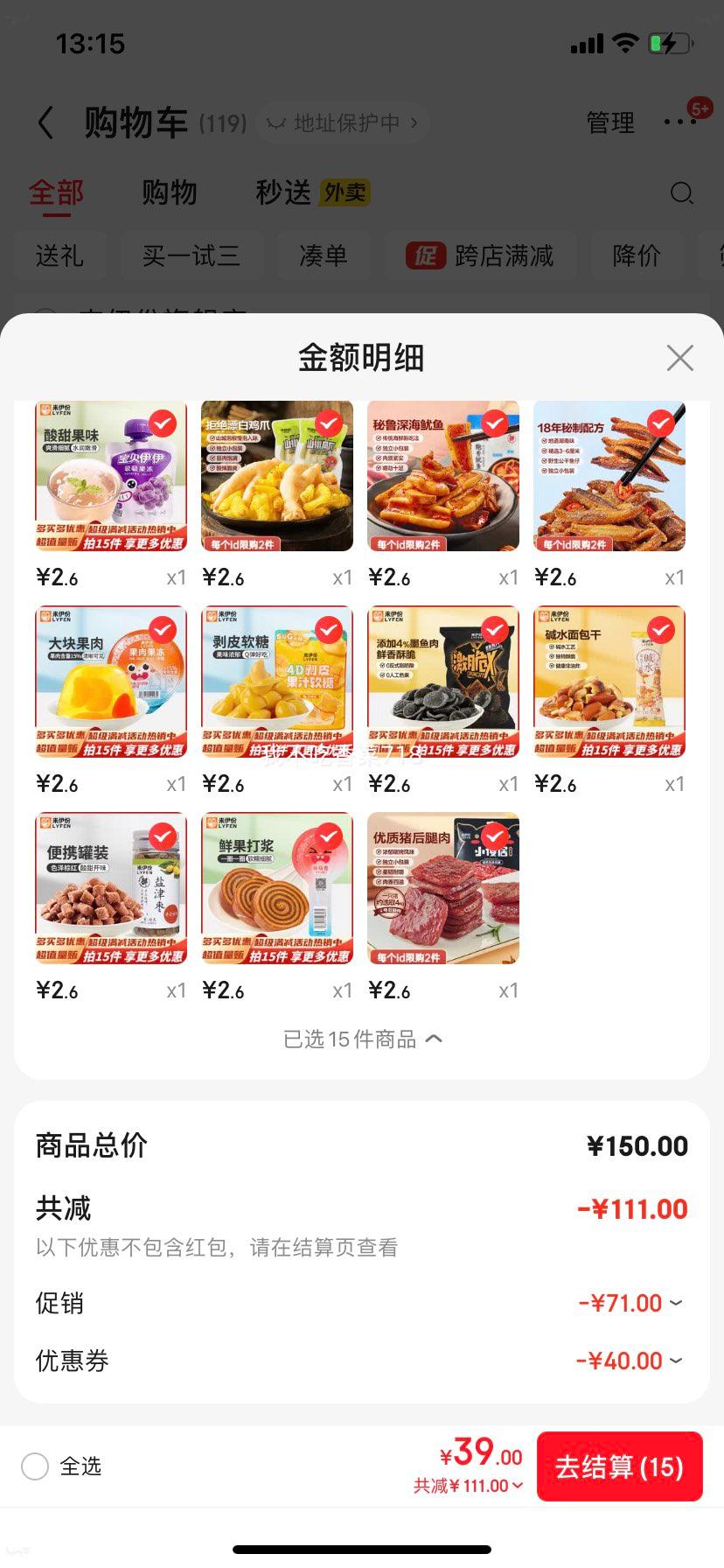Tap 去结算 (15) to check out

click(619, 1466)
